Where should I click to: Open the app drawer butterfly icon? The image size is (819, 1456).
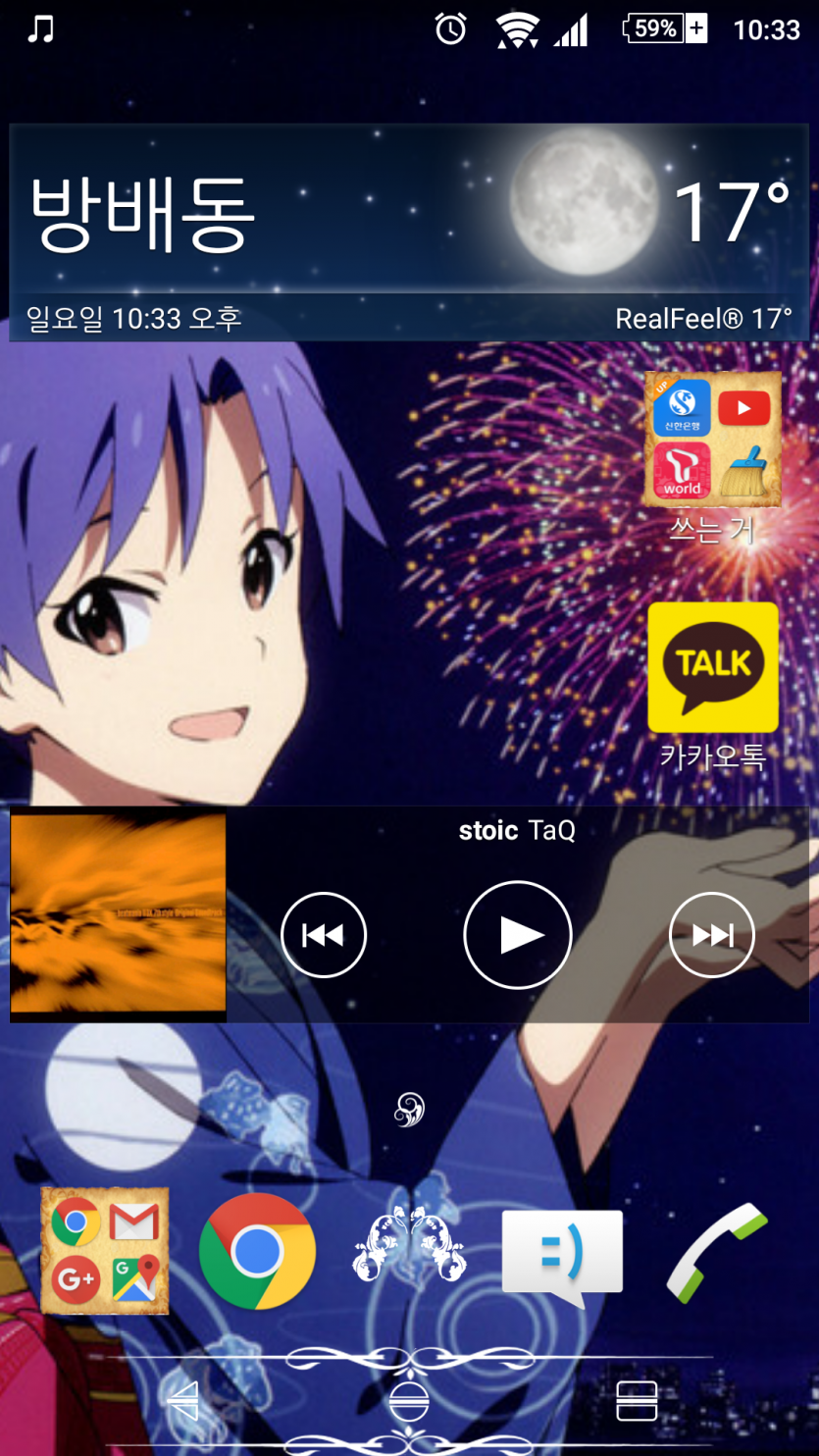tap(409, 1244)
